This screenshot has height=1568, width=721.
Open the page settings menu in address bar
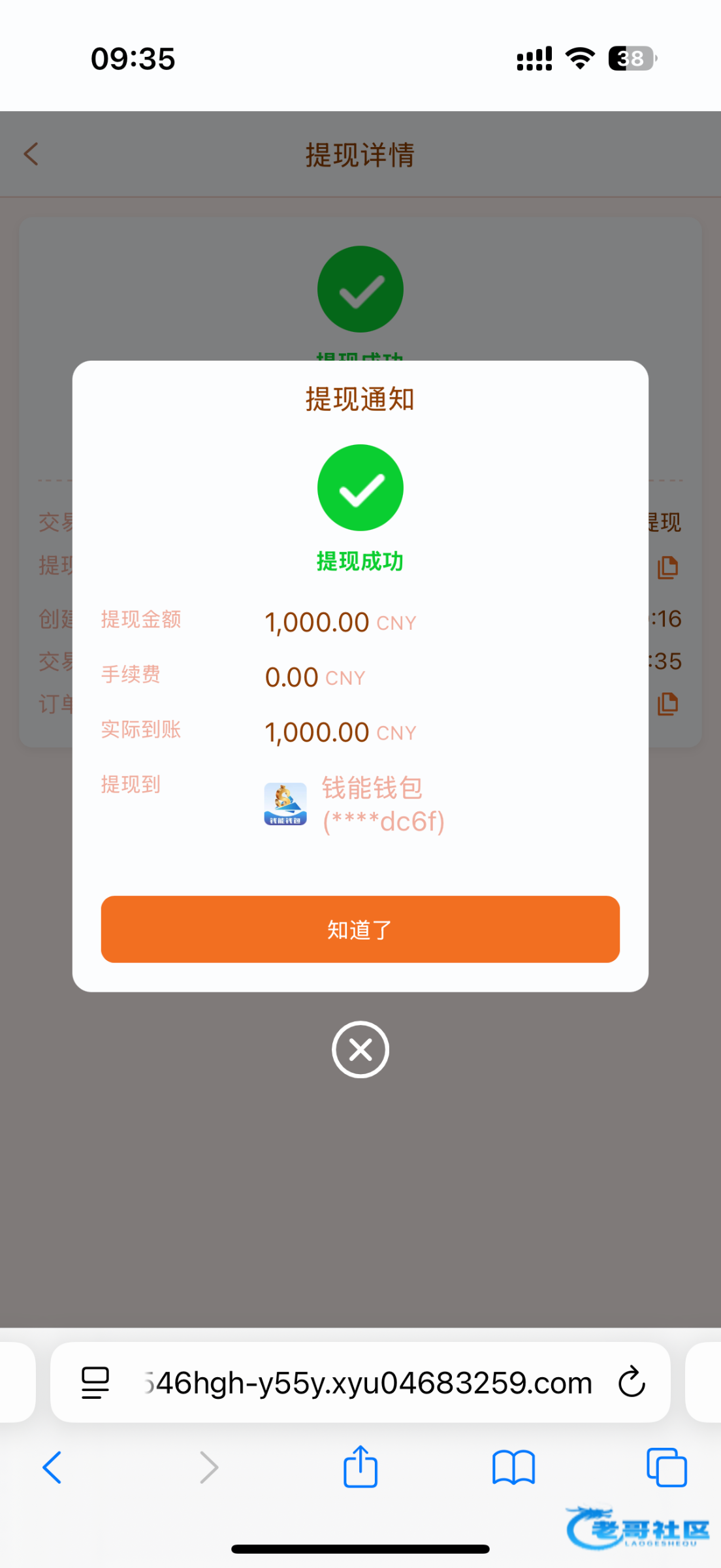95,1382
